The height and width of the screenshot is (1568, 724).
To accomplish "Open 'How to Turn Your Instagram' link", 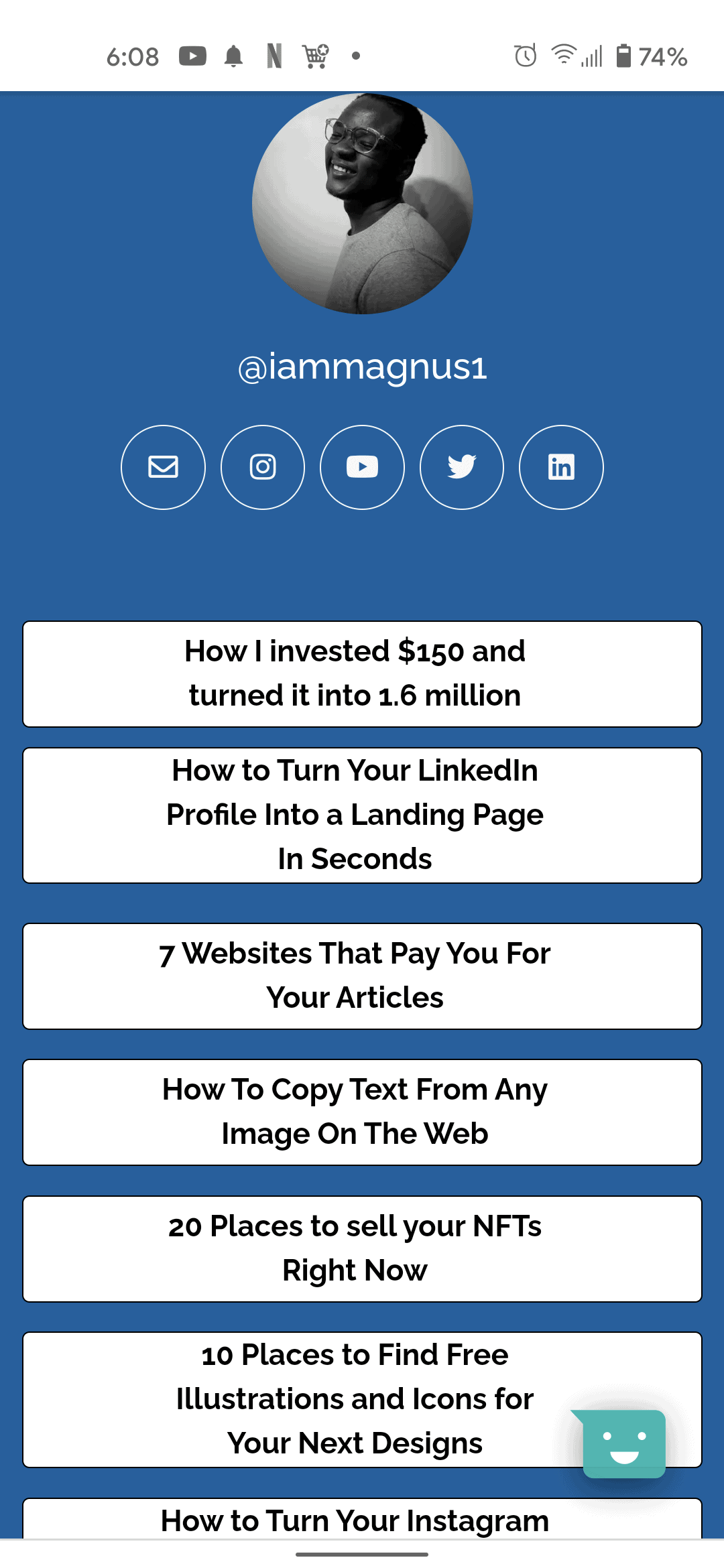I will 362,1518.
